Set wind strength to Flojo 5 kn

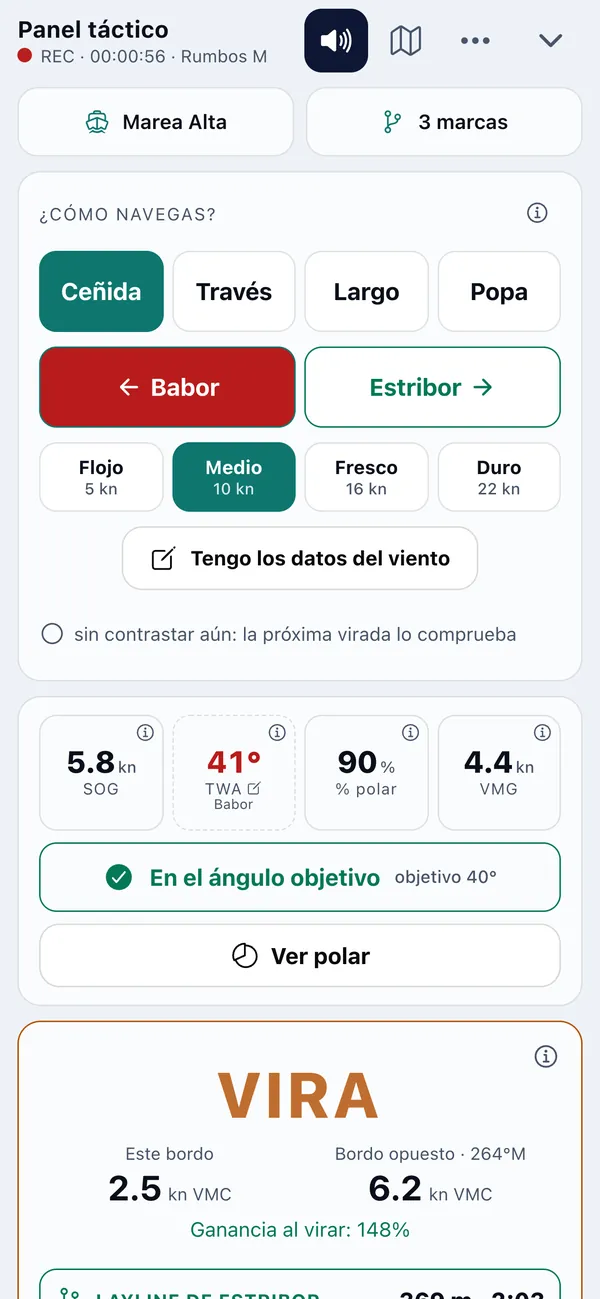pos(101,477)
